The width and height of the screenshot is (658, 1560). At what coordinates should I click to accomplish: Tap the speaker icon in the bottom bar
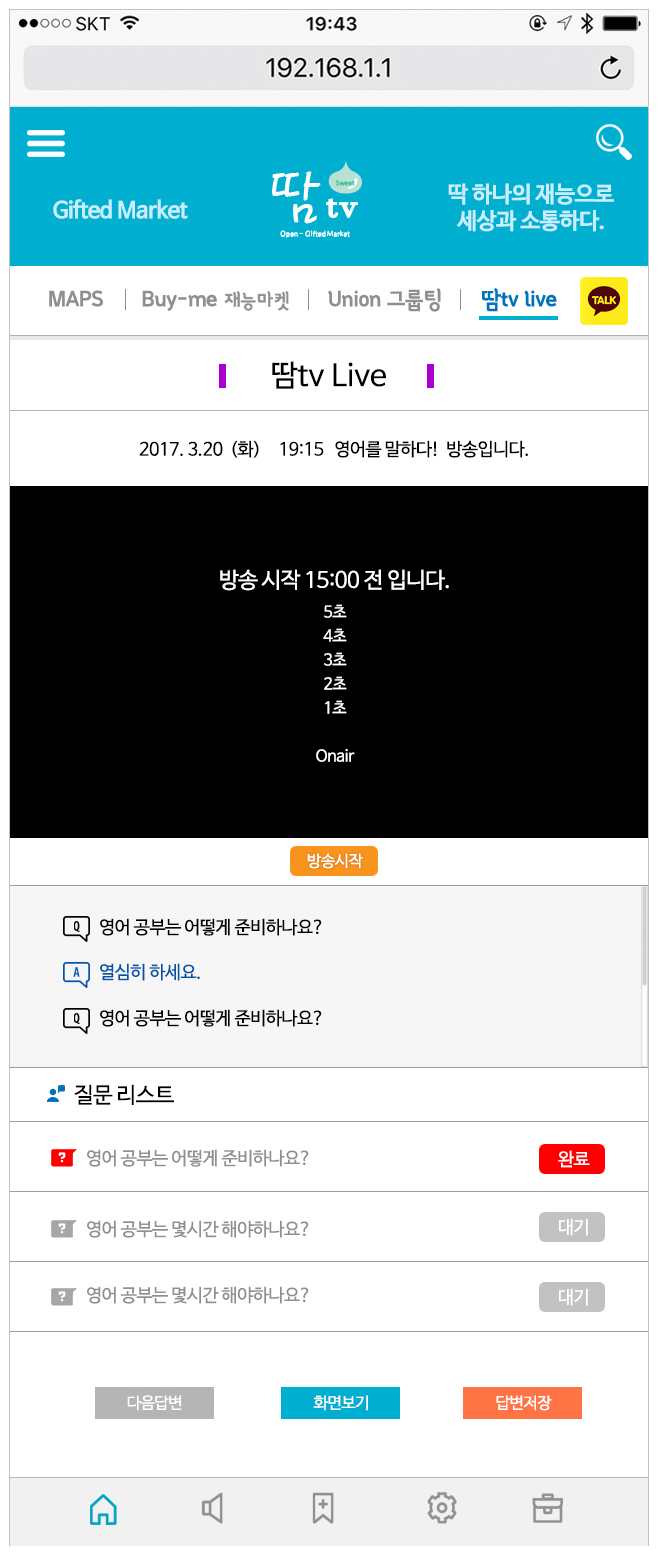(212, 1508)
